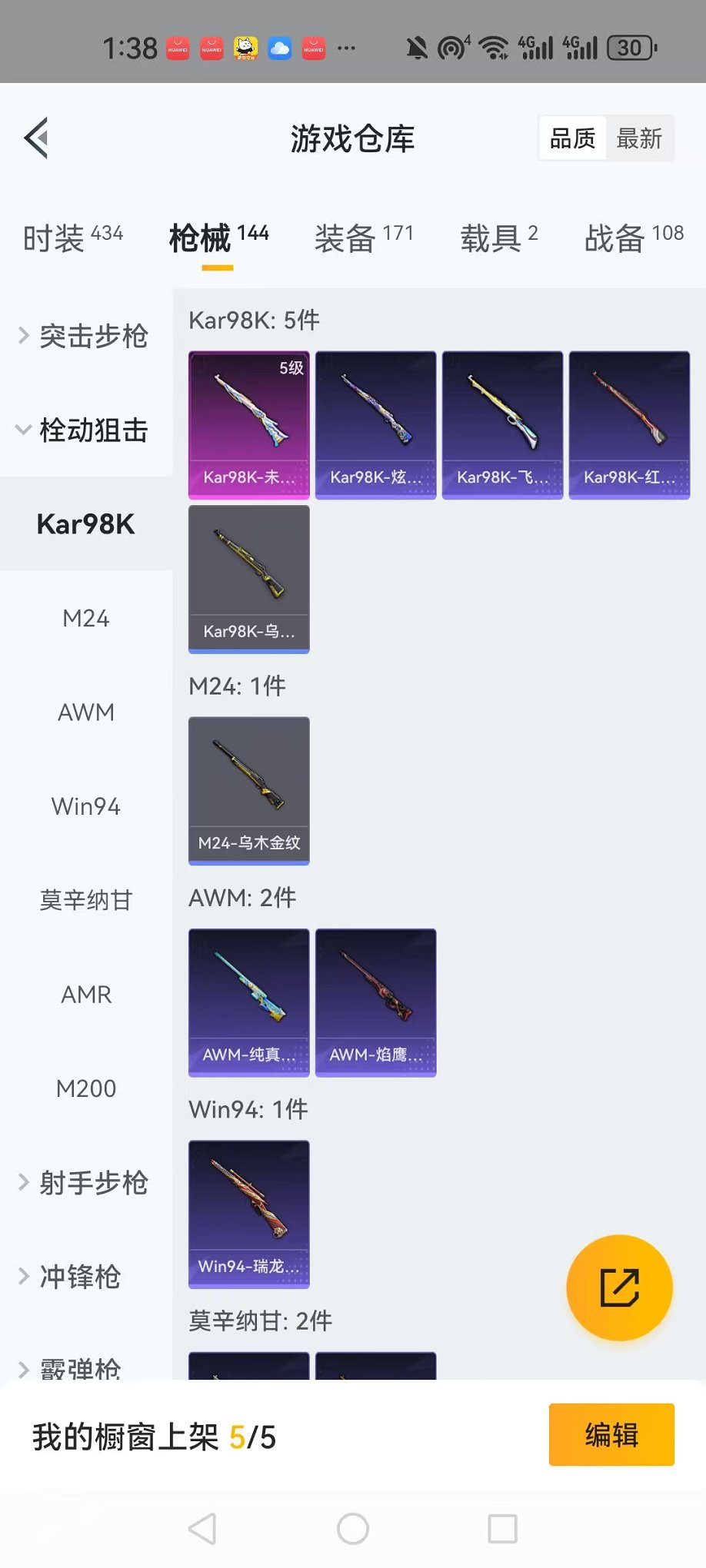This screenshot has width=706, height=1568.
Task: Select AWM in the side list
Action: point(86,713)
